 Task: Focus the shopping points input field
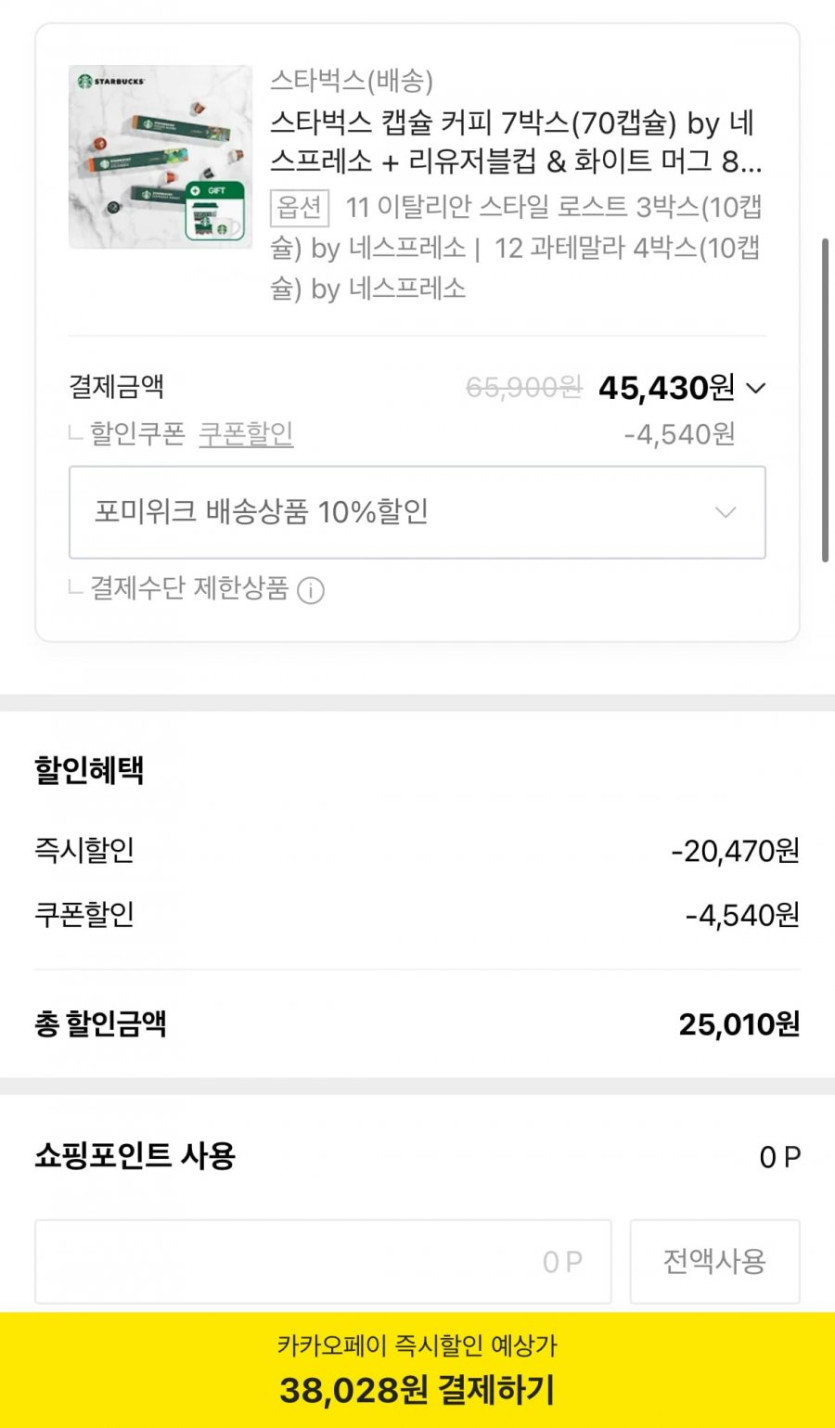click(x=323, y=1262)
